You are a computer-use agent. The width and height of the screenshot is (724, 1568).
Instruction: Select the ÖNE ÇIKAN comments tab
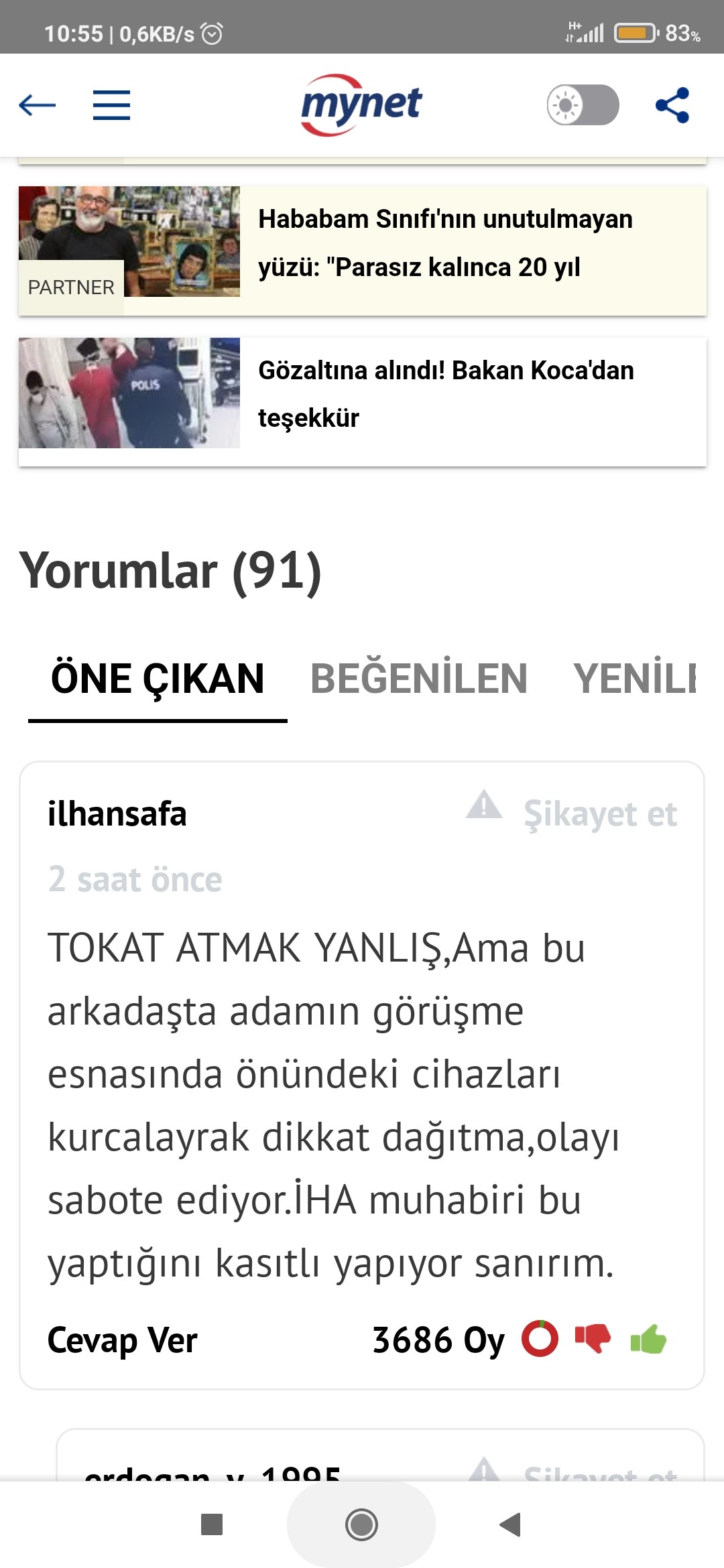pos(158,678)
